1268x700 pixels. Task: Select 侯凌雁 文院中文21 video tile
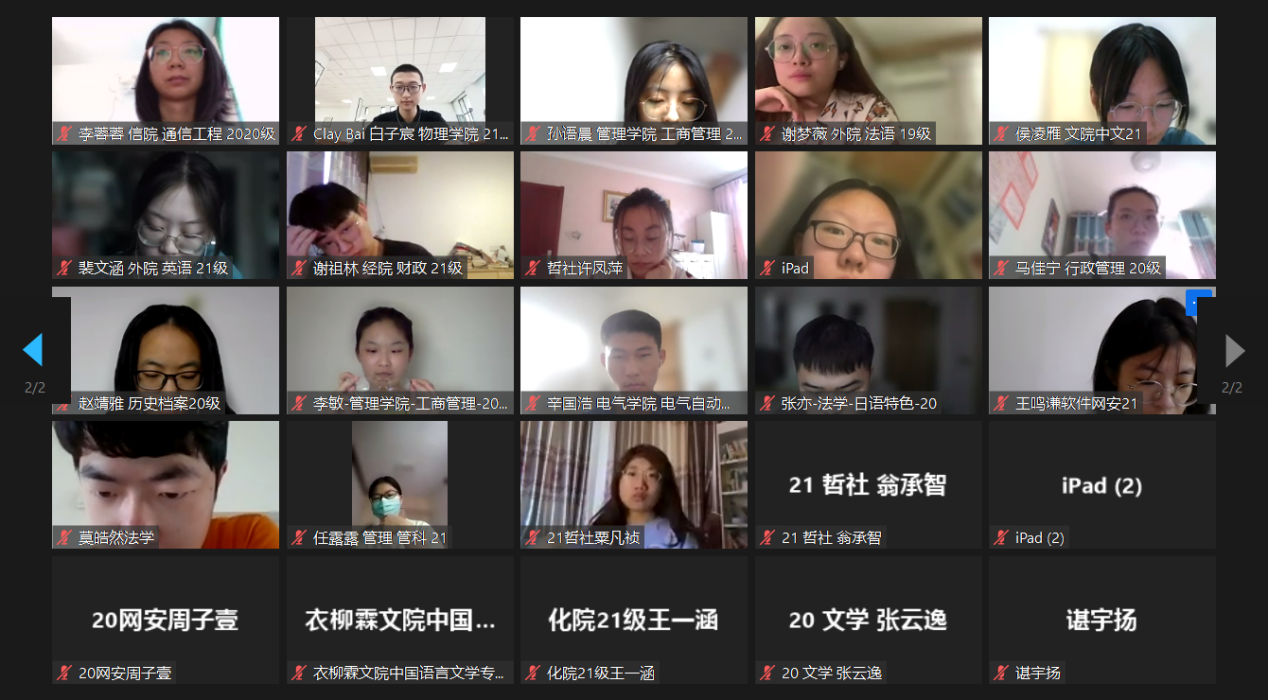[x=1102, y=80]
